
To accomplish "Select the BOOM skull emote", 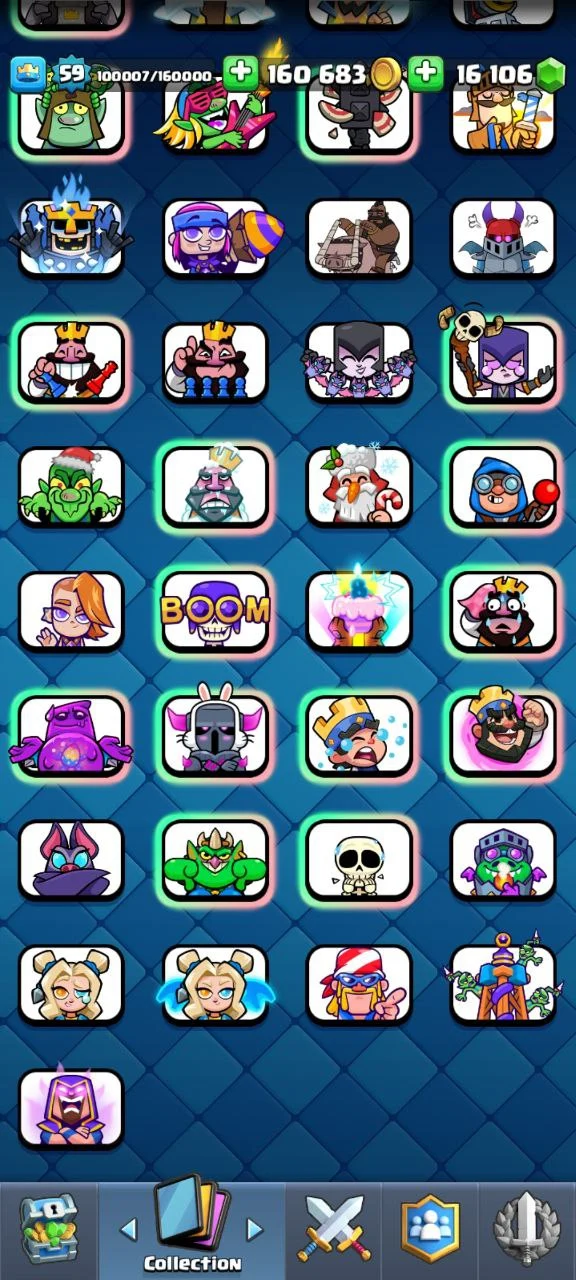I will tap(216, 611).
